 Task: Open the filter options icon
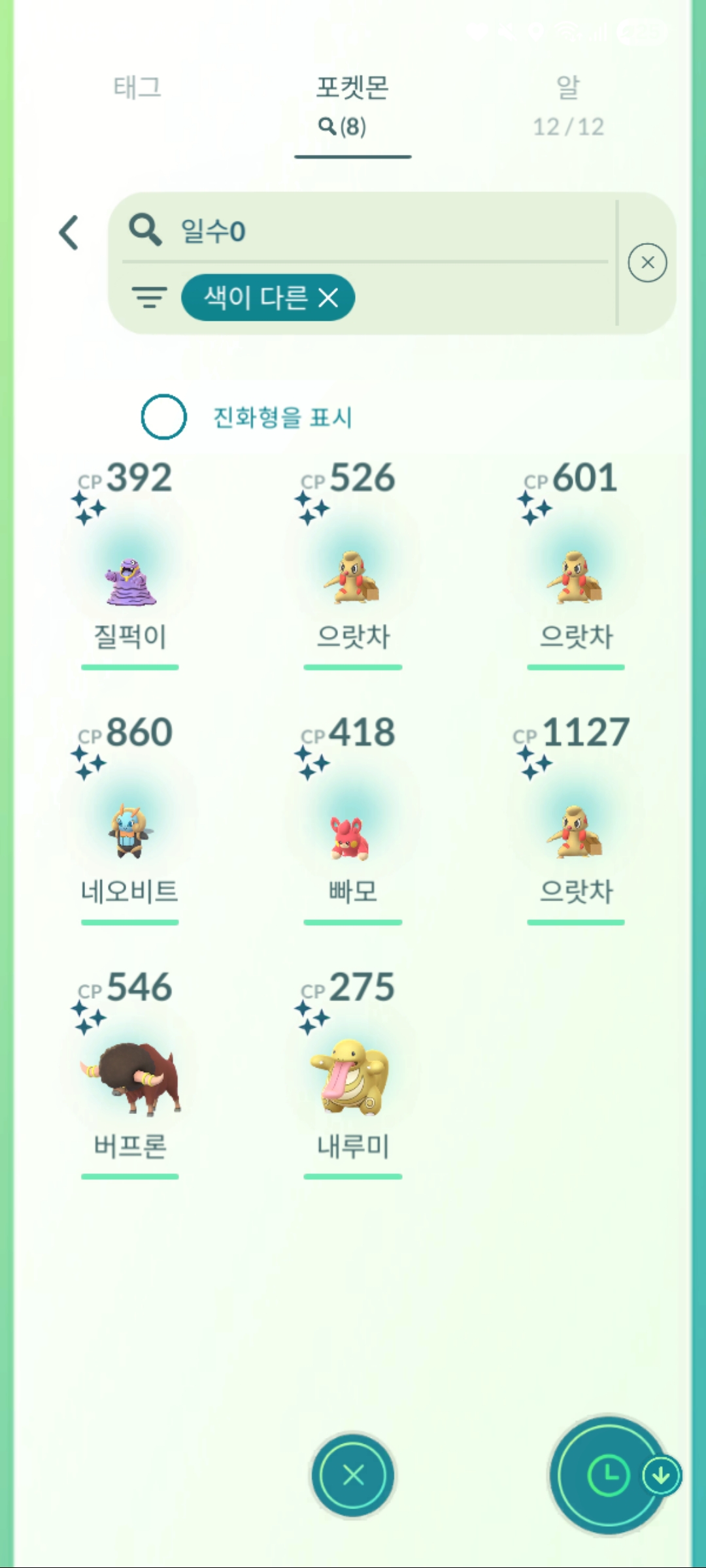[x=149, y=297]
